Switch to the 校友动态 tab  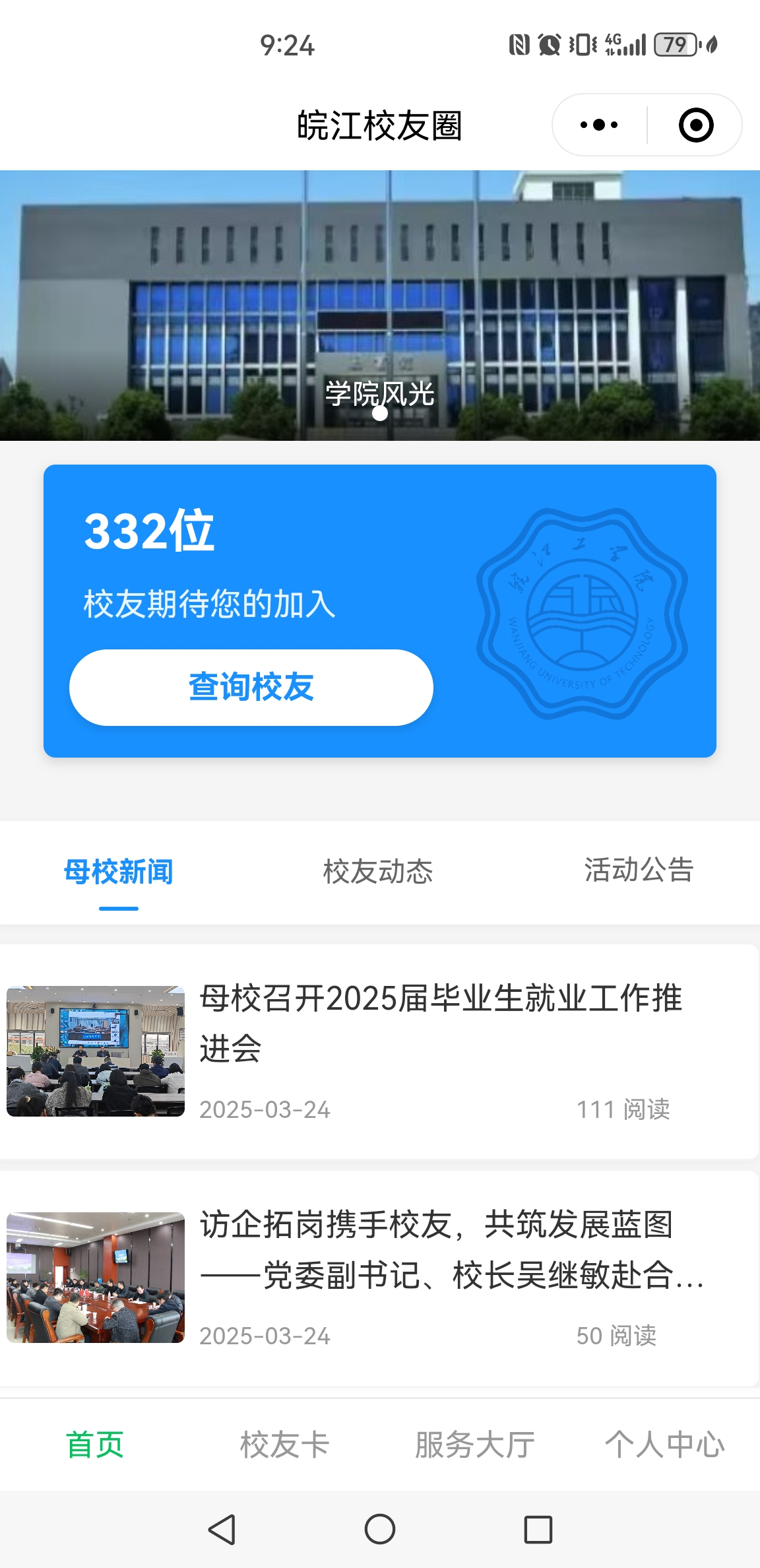[x=378, y=872]
